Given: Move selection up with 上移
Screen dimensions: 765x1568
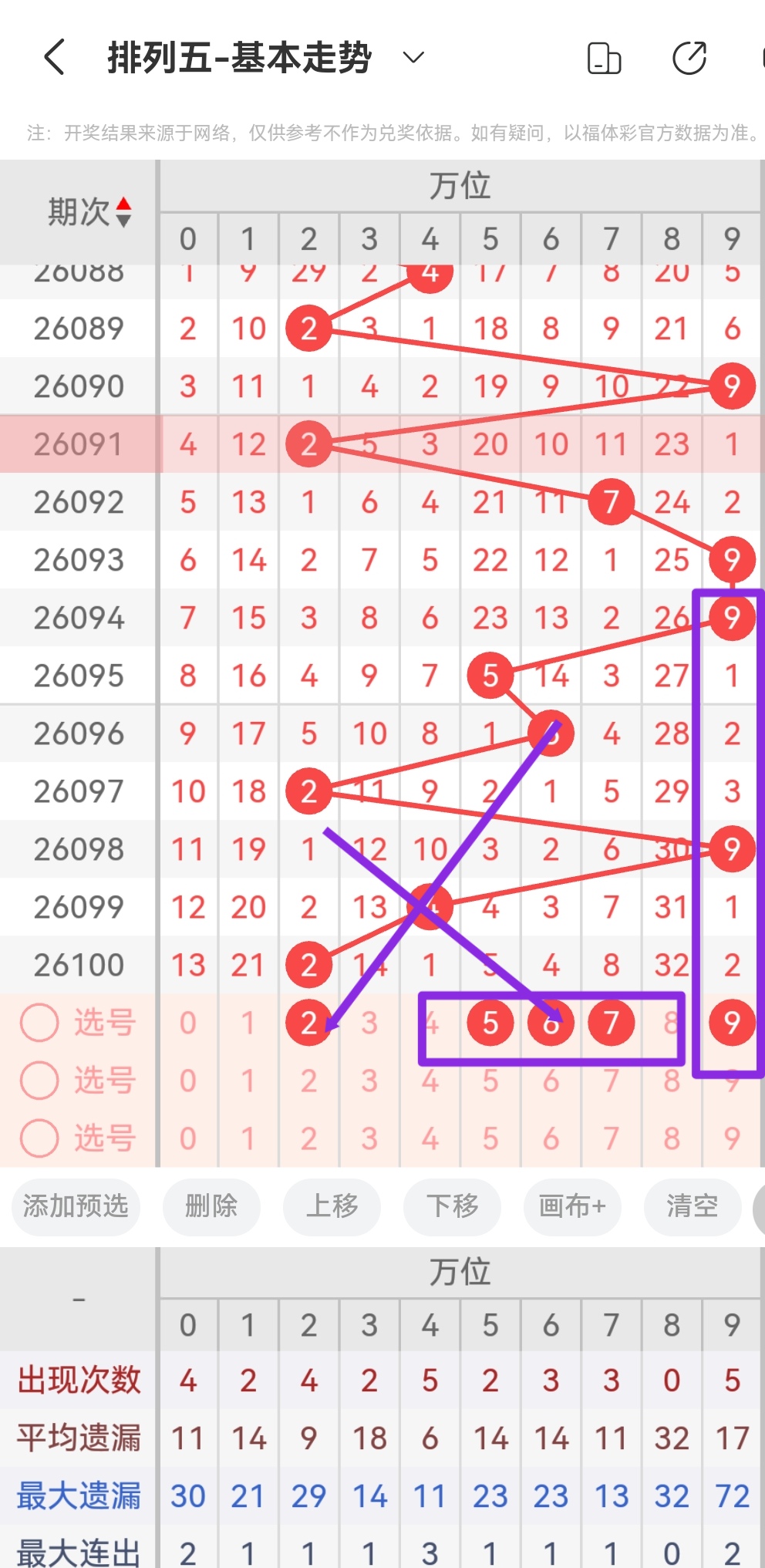Looking at the screenshot, I should click(x=332, y=1206).
